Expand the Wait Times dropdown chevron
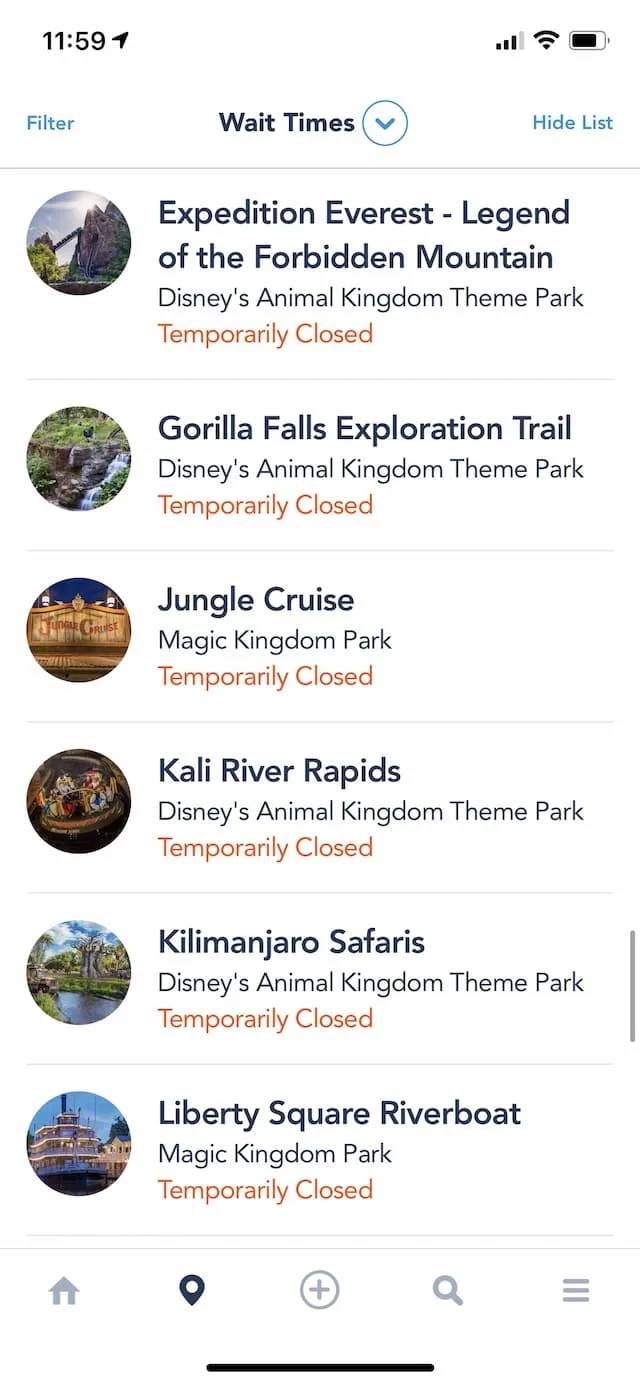Image resolution: width=640 pixels, height=1385 pixels. [385, 123]
